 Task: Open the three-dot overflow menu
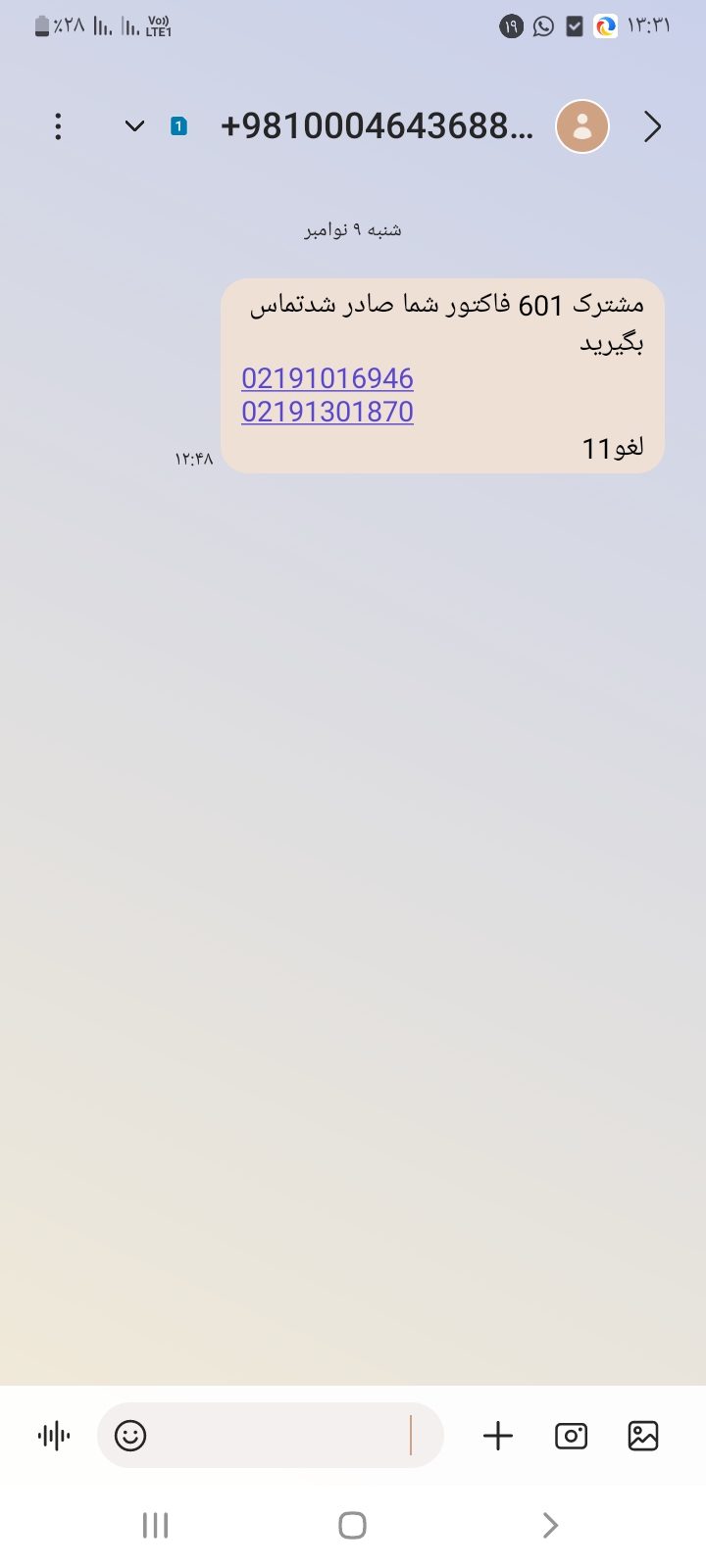59,126
